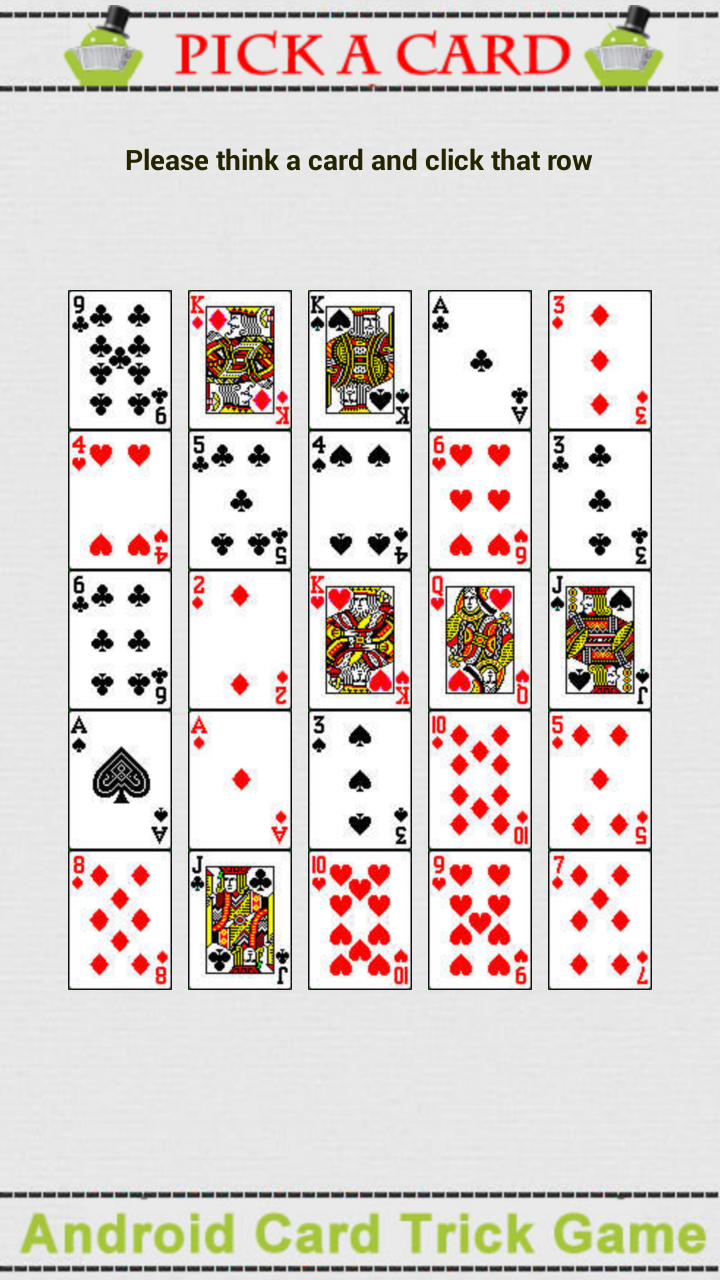Click the Queen of Hearts card
This screenshot has height=1280, width=720.
click(479, 640)
